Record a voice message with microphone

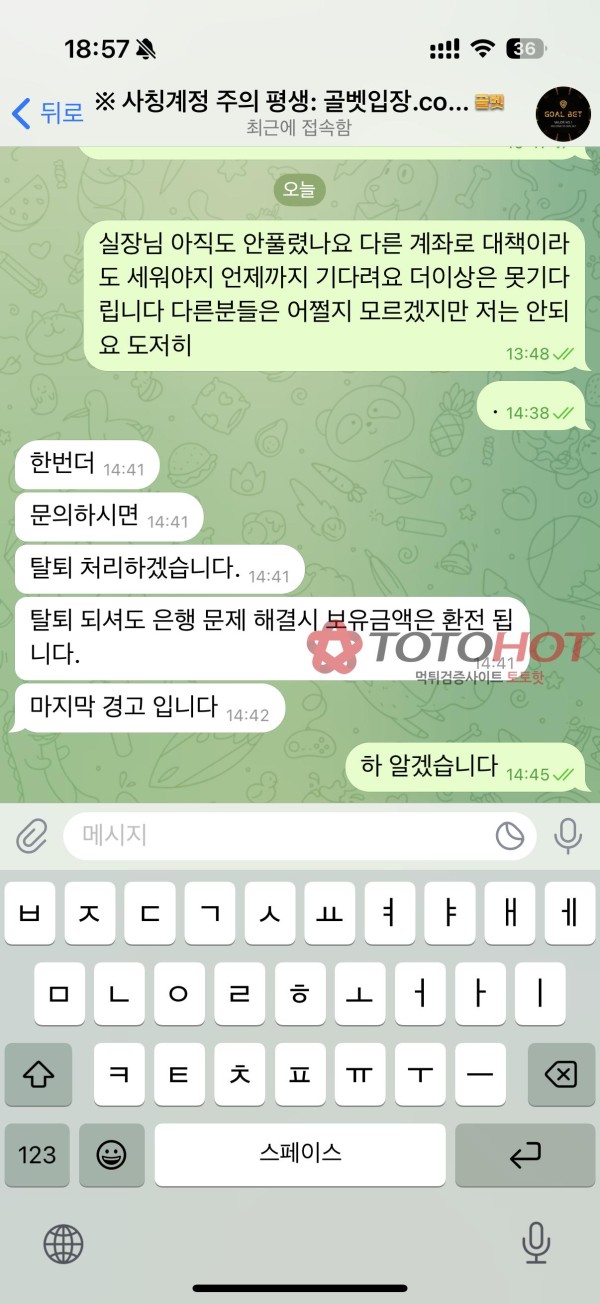pyautogui.click(x=567, y=836)
